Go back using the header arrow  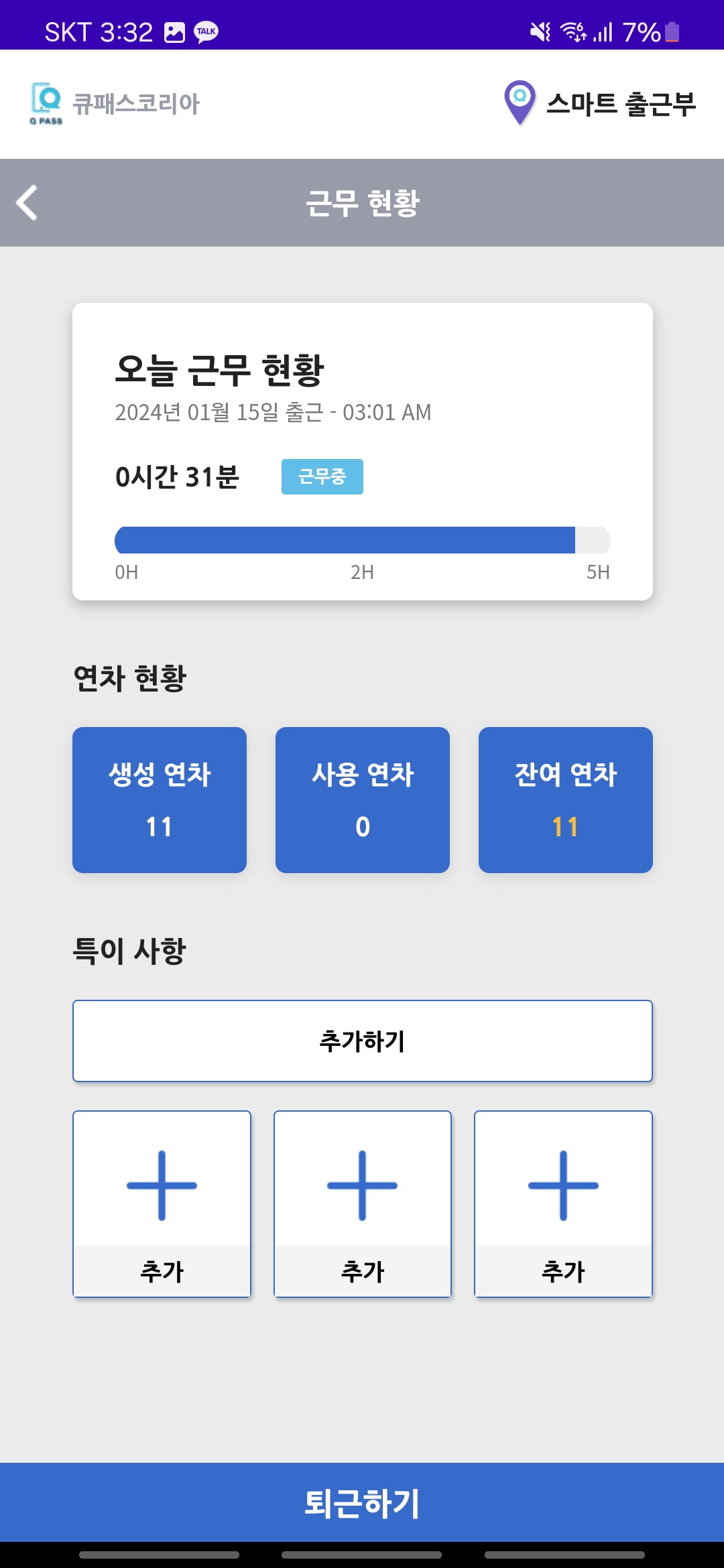[27, 202]
